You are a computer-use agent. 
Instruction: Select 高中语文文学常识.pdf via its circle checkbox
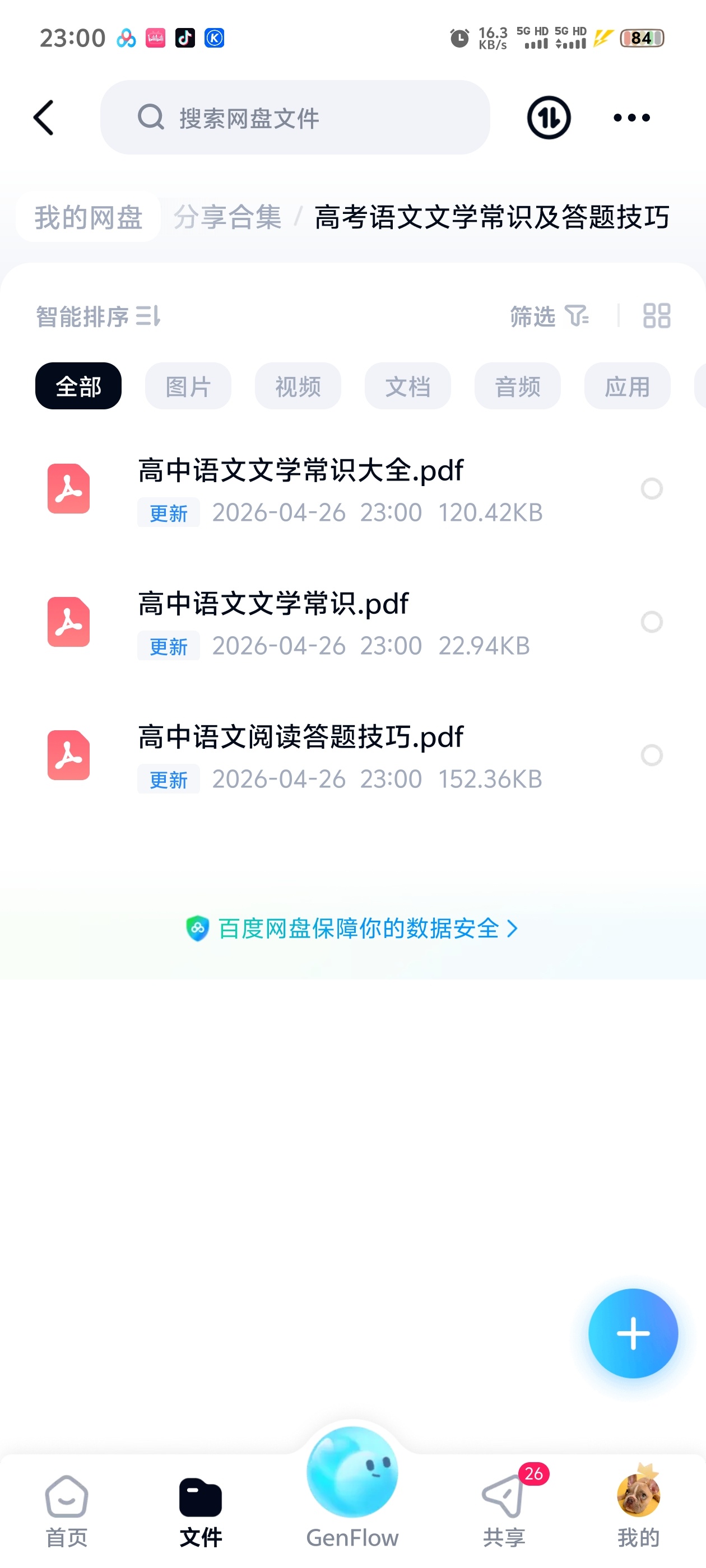(651, 622)
